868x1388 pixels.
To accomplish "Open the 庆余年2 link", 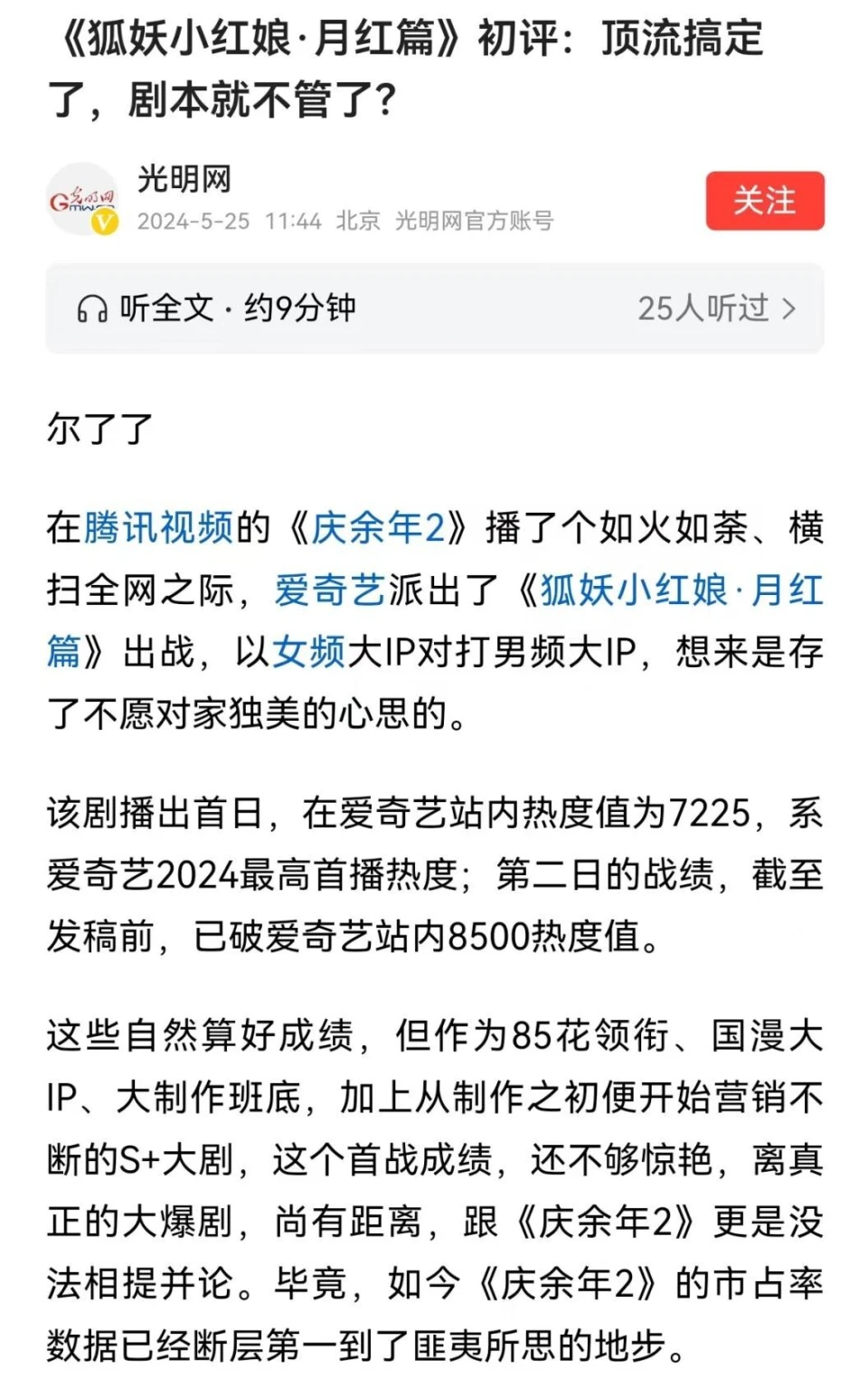I will (x=378, y=528).
